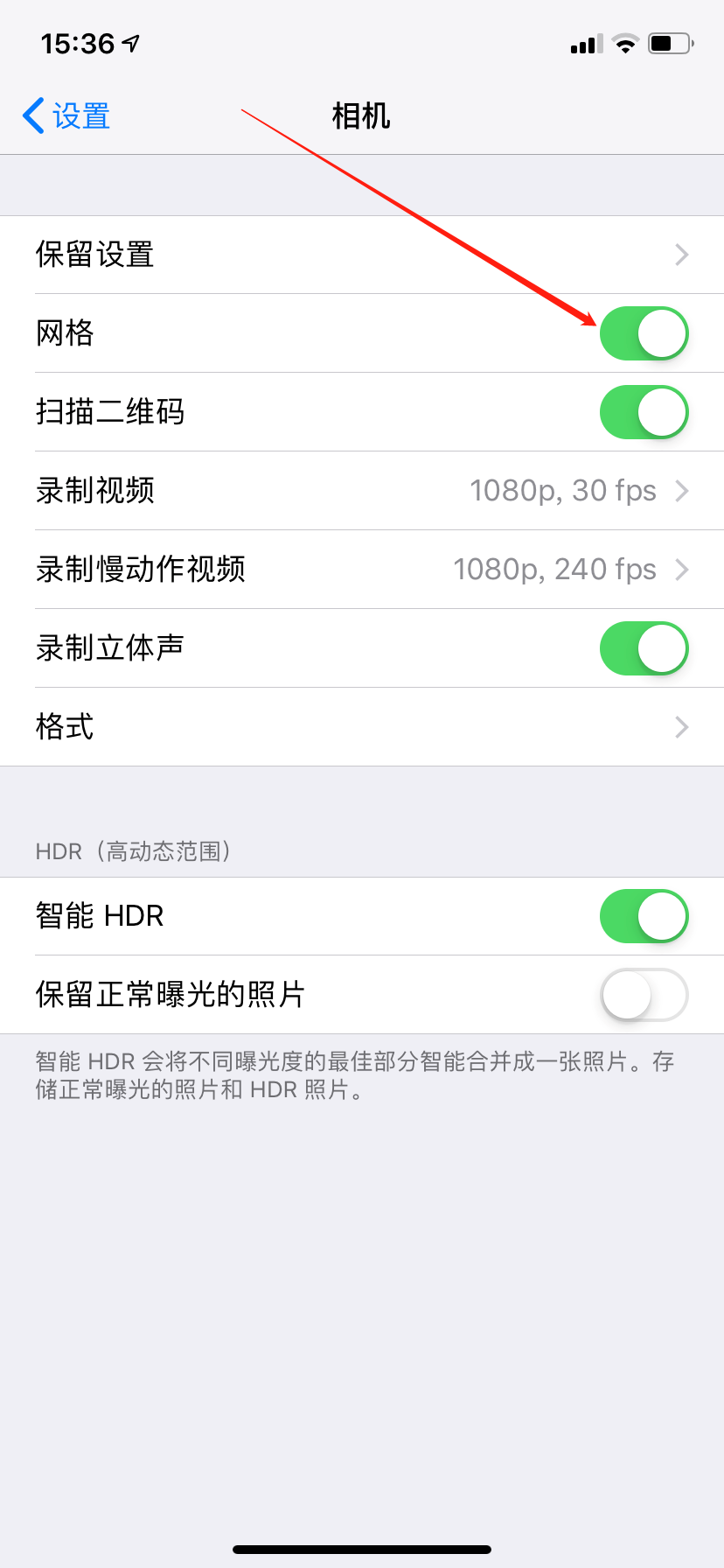This screenshot has width=724, height=1568.
Task: Open 保留设置 options
Action: pyautogui.click(x=362, y=255)
